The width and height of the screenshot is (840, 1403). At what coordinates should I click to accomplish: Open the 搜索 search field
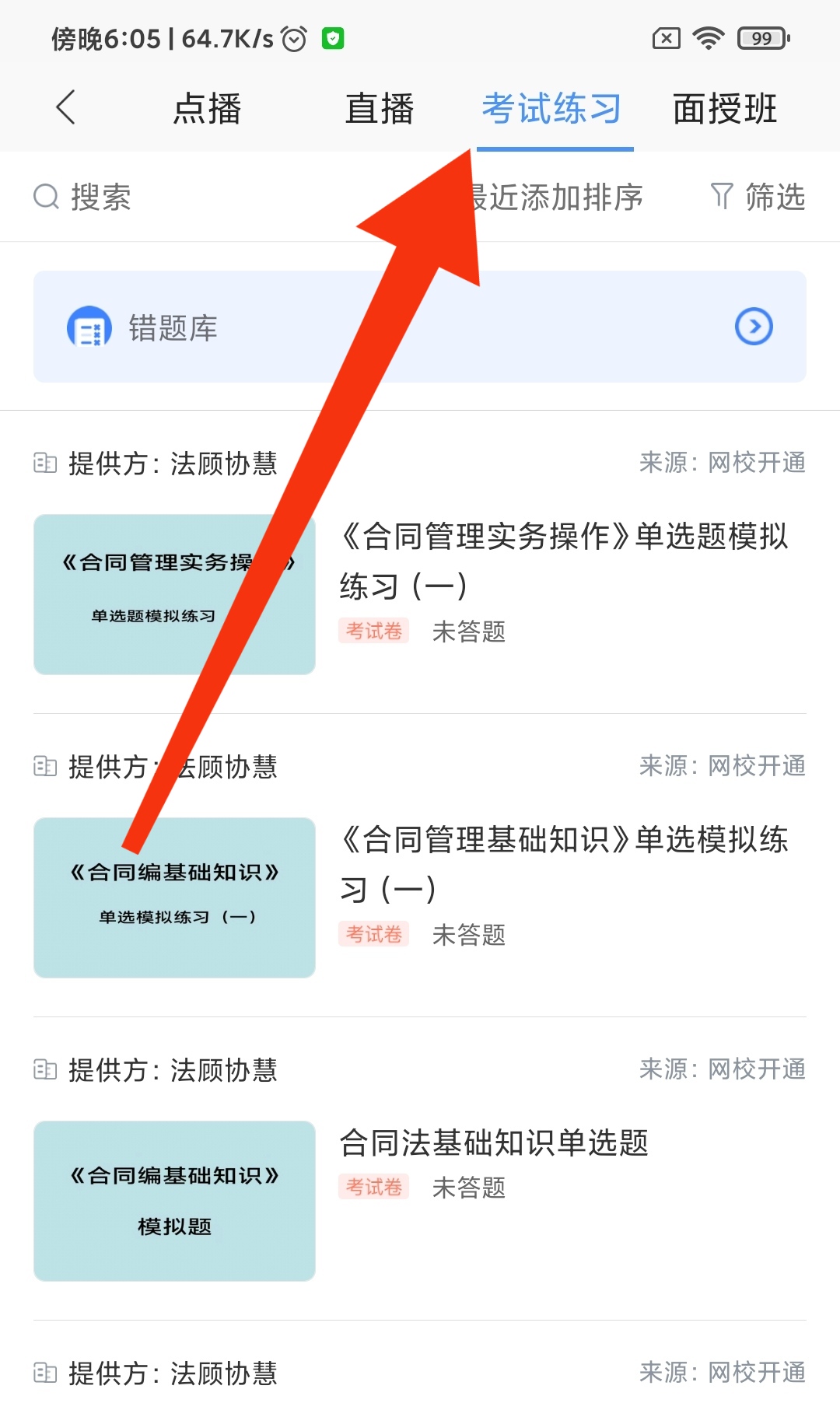tap(101, 197)
